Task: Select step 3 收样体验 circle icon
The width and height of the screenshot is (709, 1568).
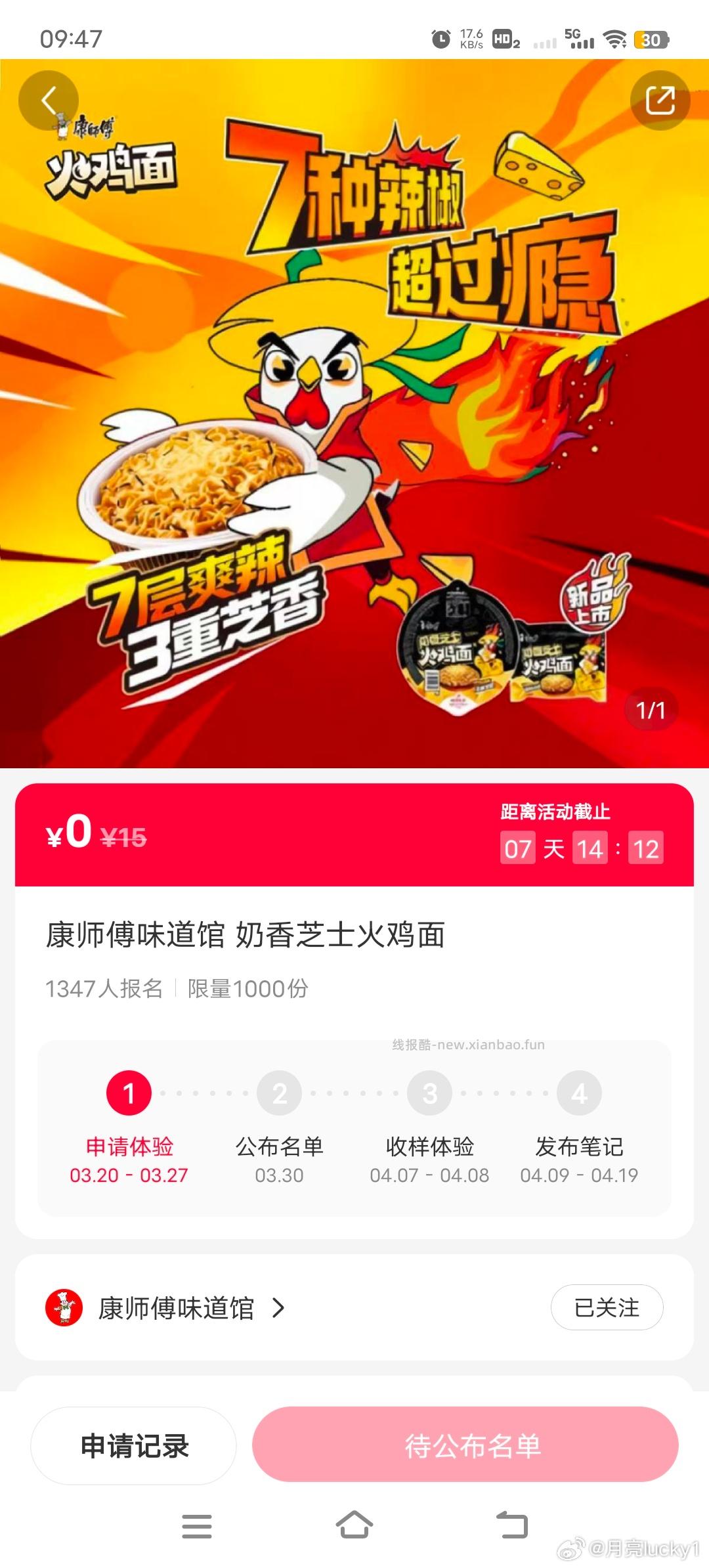Action: click(x=429, y=1092)
